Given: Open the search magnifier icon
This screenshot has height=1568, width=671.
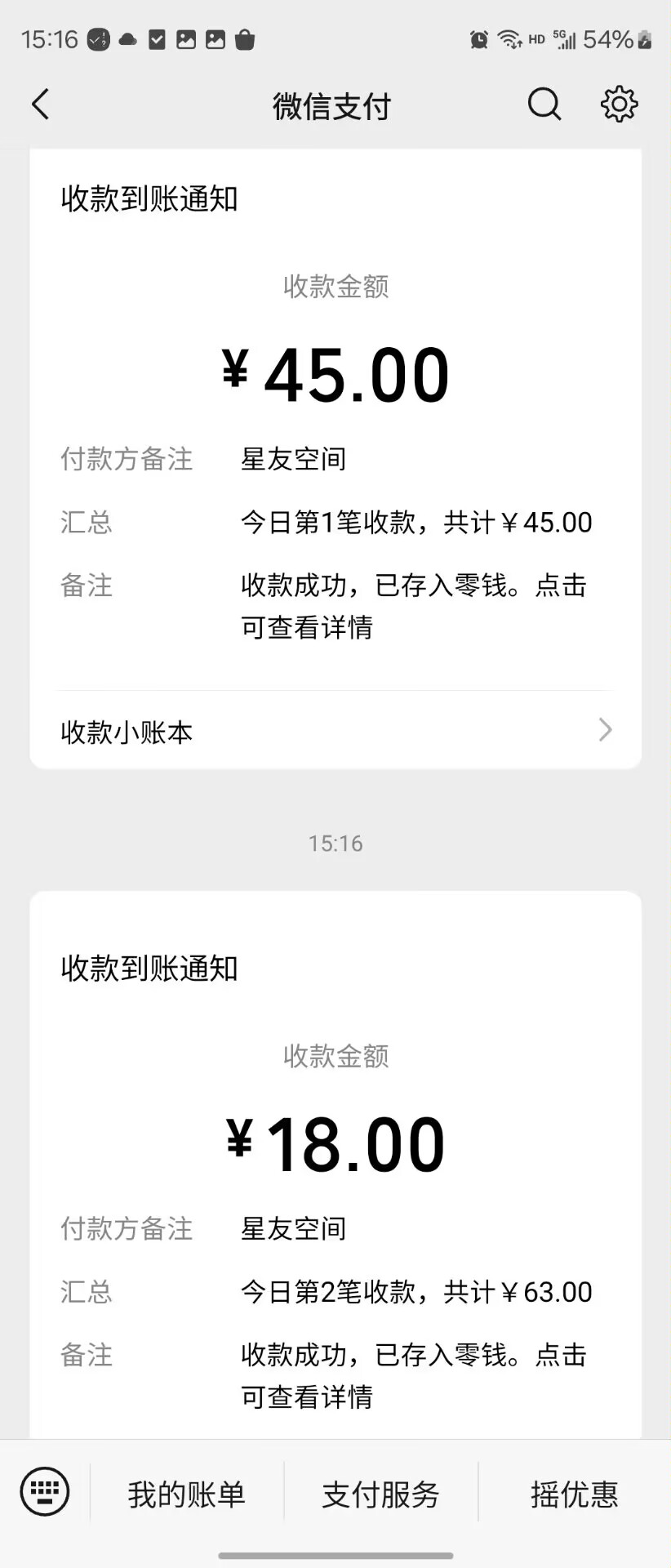Looking at the screenshot, I should tap(544, 105).
